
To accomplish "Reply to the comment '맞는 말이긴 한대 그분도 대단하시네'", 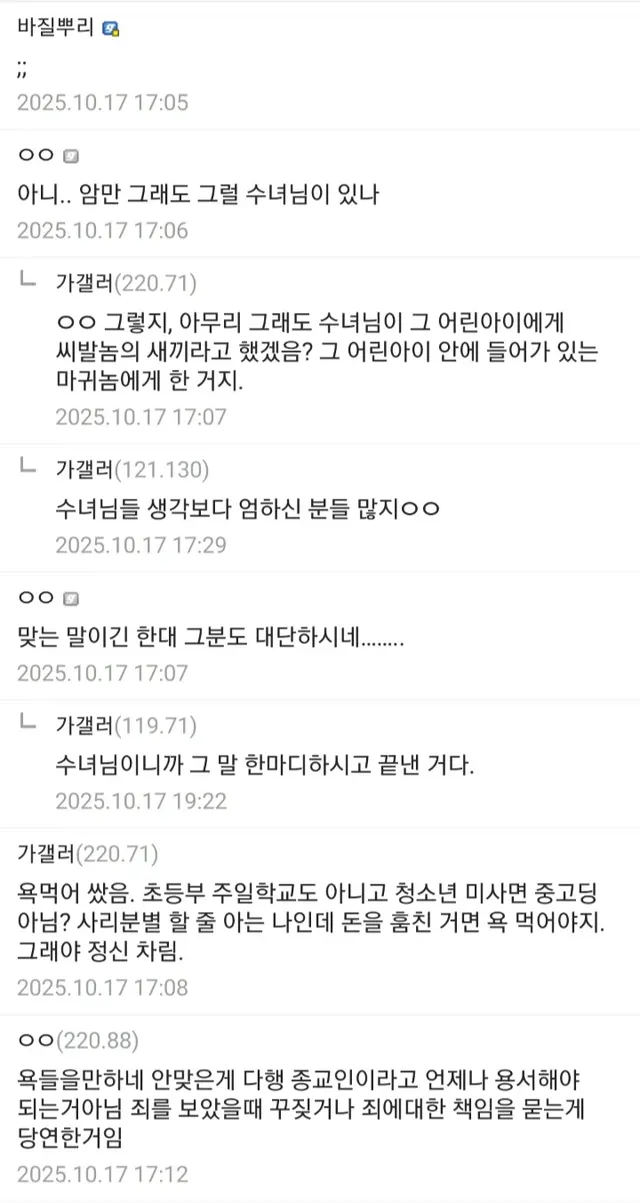I will point(212,635).
